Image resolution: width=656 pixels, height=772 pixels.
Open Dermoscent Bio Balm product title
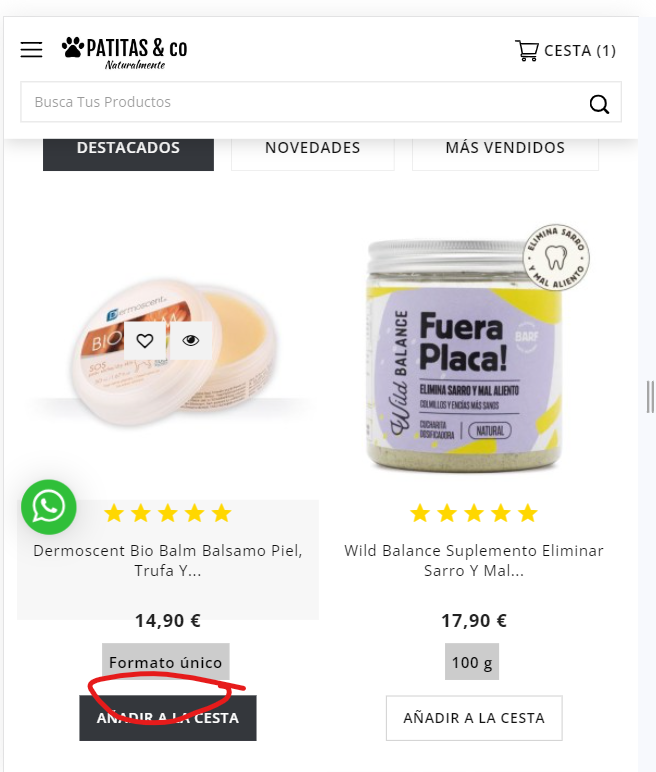(x=168, y=560)
